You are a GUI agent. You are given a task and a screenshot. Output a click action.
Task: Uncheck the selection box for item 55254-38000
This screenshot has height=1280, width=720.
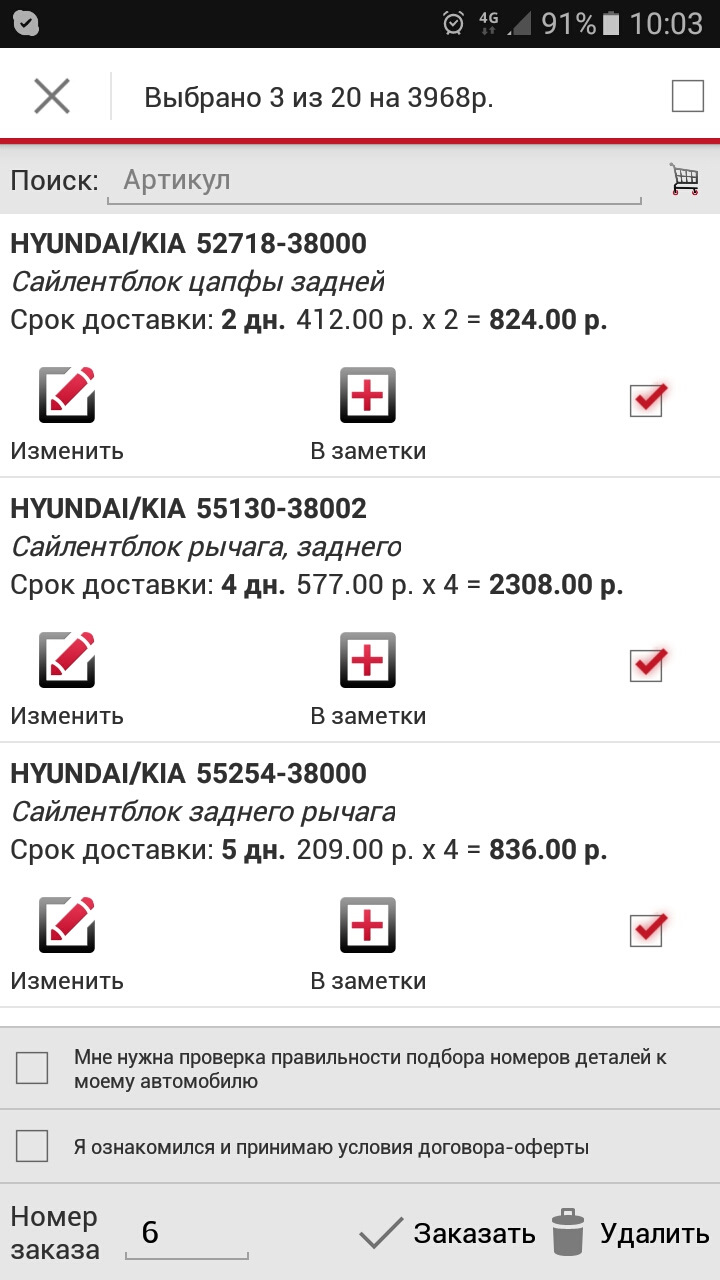tap(646, 930)
